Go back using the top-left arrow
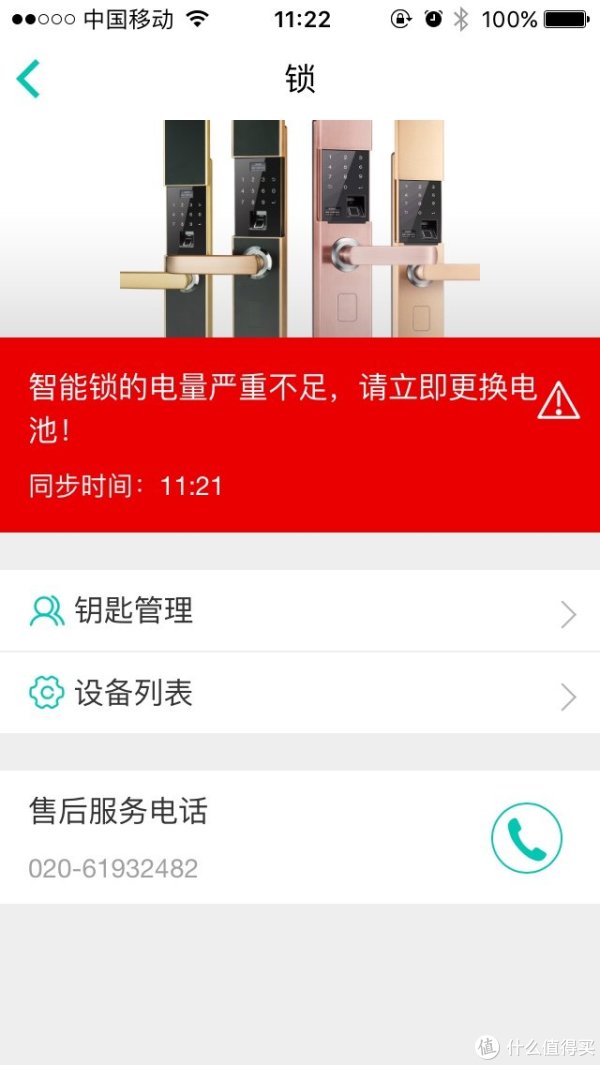 pos(28,79)
